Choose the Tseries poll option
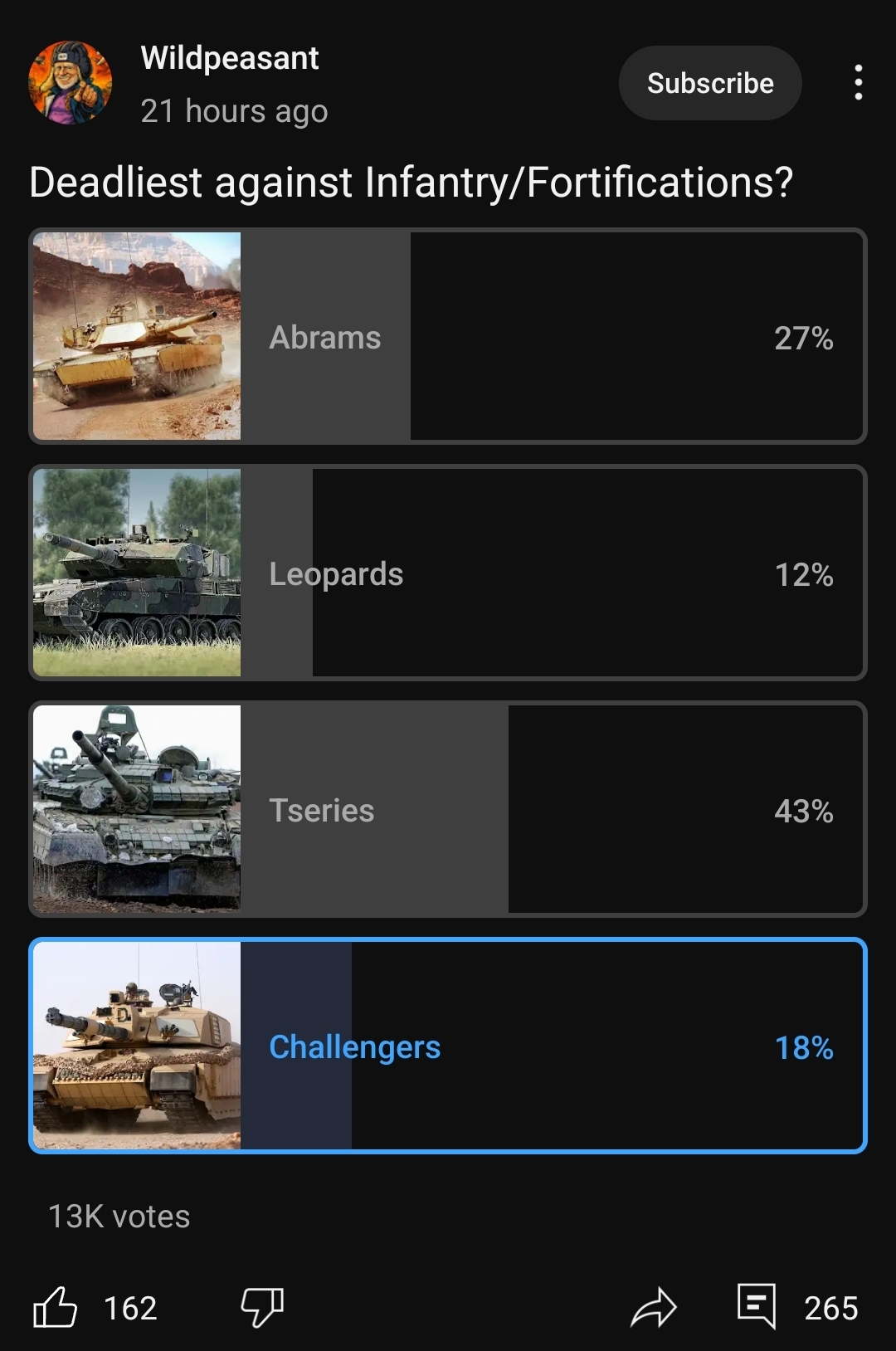Screen dimensions: 896x1351 tap(448, 809)
